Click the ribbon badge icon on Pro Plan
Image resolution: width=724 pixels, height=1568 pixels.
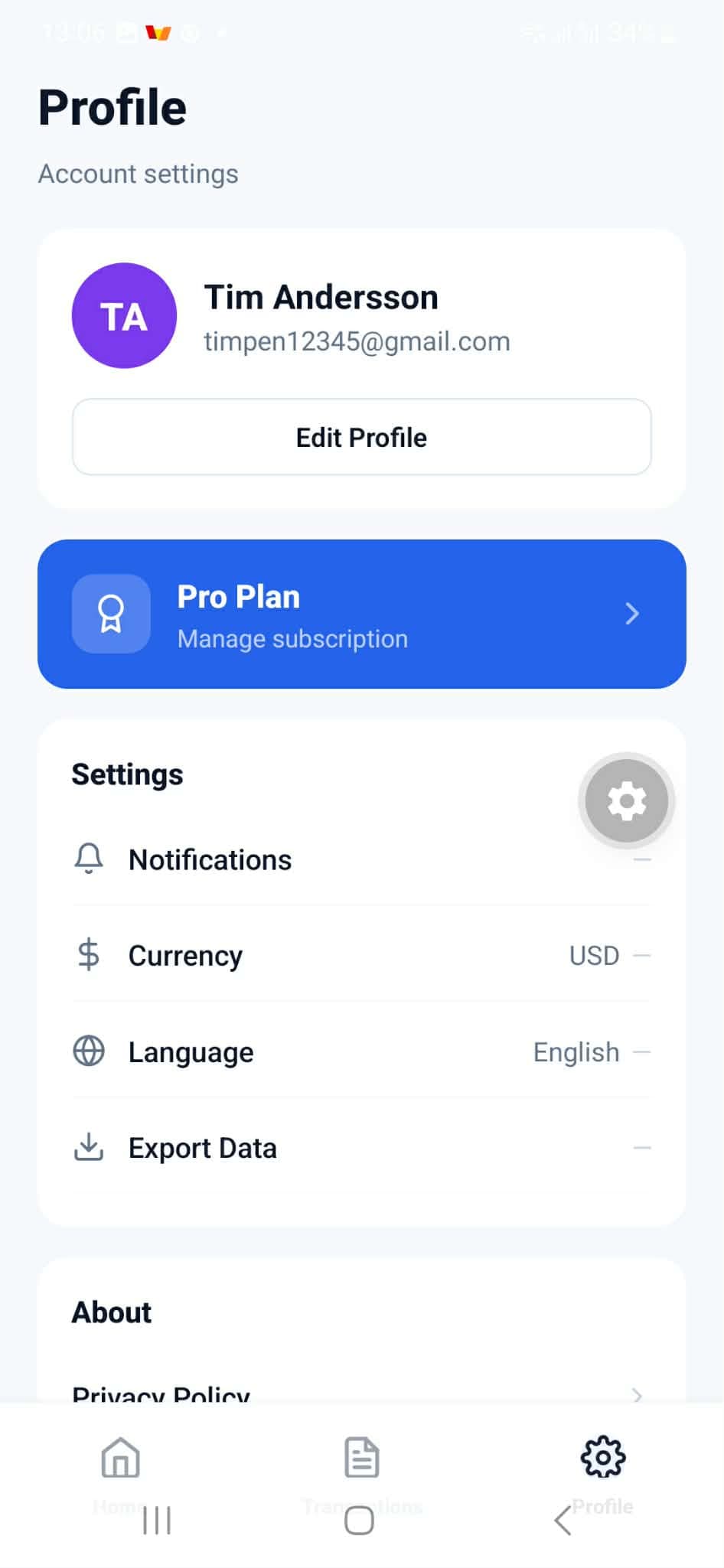tap(111, 613)
